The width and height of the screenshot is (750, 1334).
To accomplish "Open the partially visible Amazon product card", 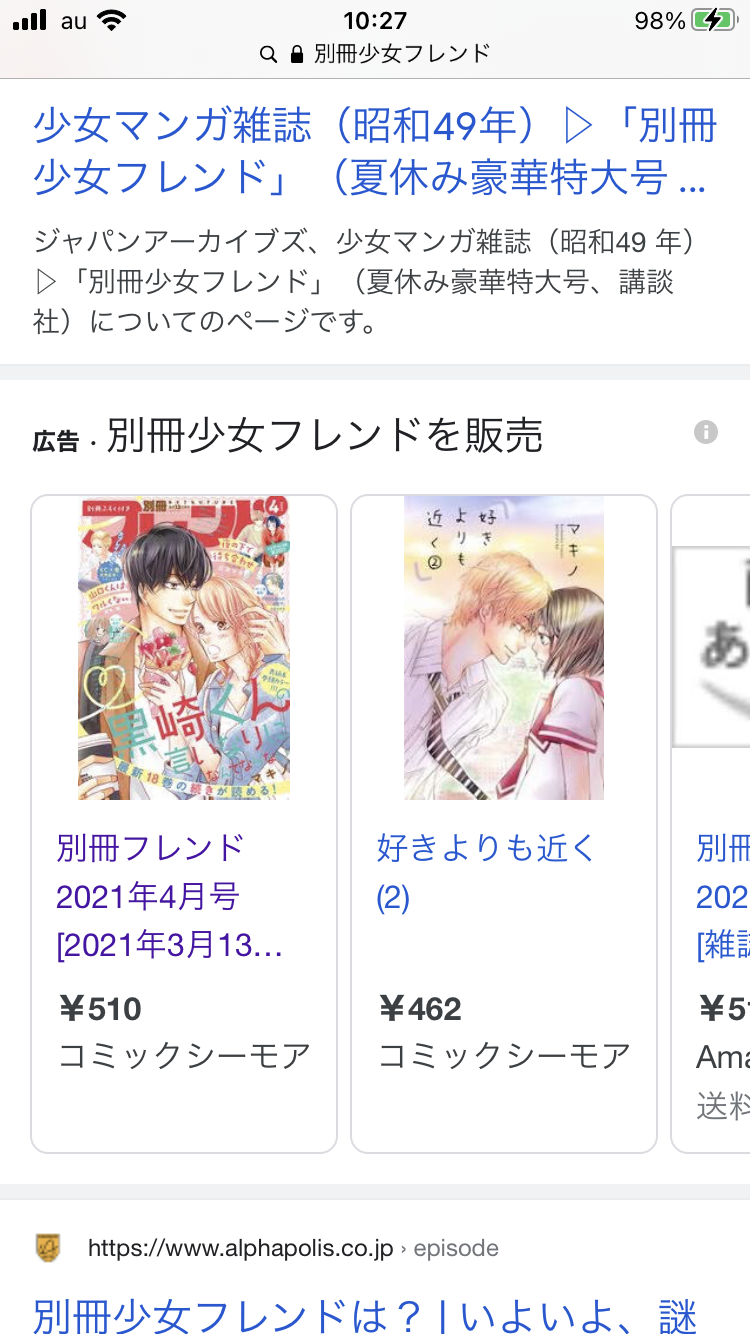I will point(712,822).
